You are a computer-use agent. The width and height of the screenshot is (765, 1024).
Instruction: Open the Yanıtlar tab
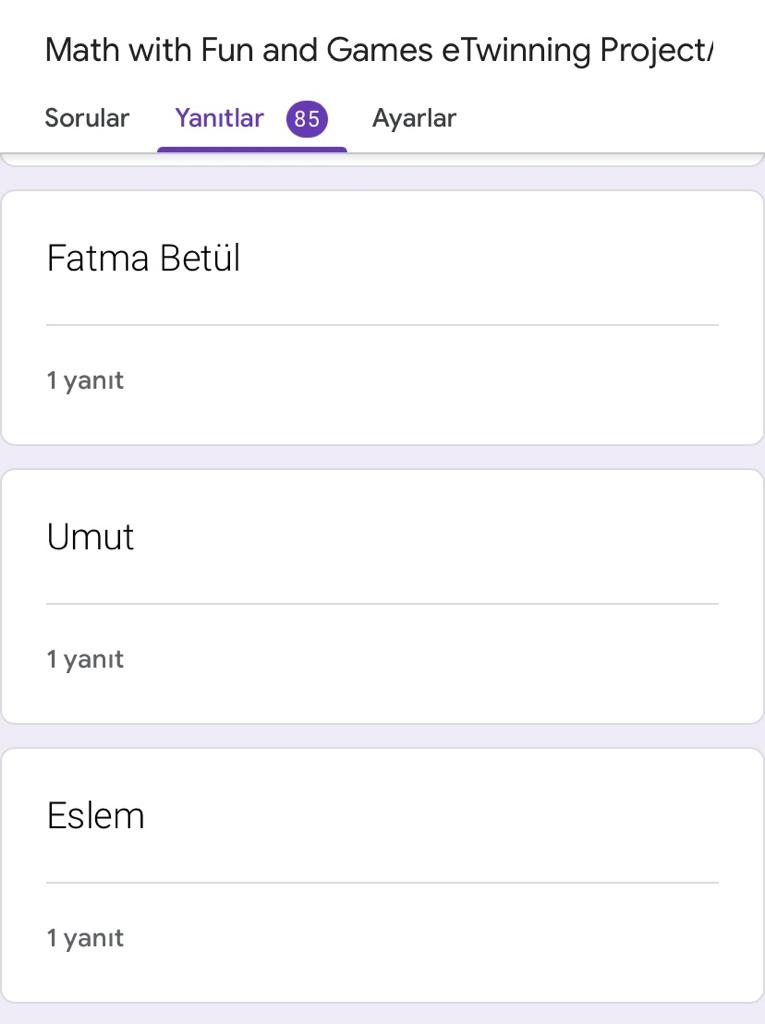(221, 118)
